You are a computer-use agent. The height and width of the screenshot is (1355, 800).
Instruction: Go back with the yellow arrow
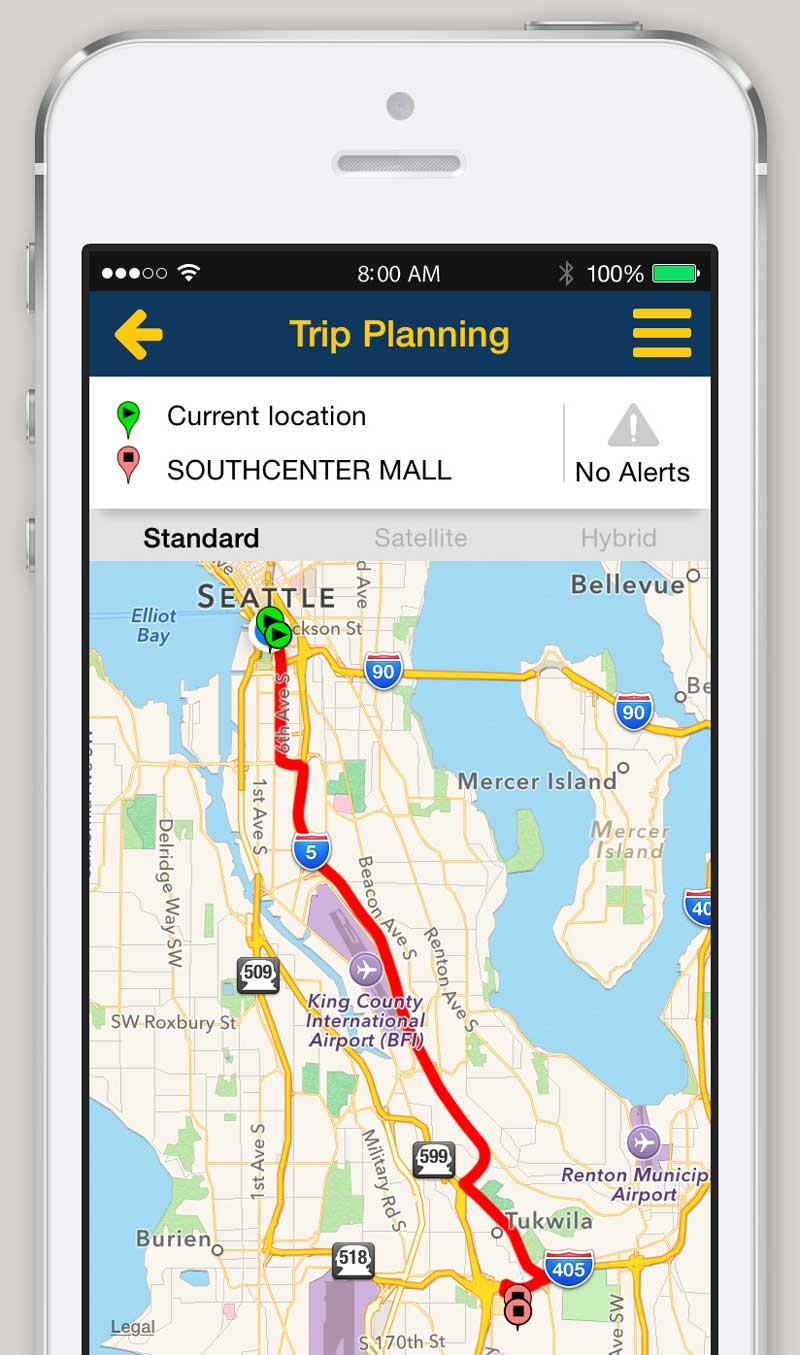click(138, 334)
